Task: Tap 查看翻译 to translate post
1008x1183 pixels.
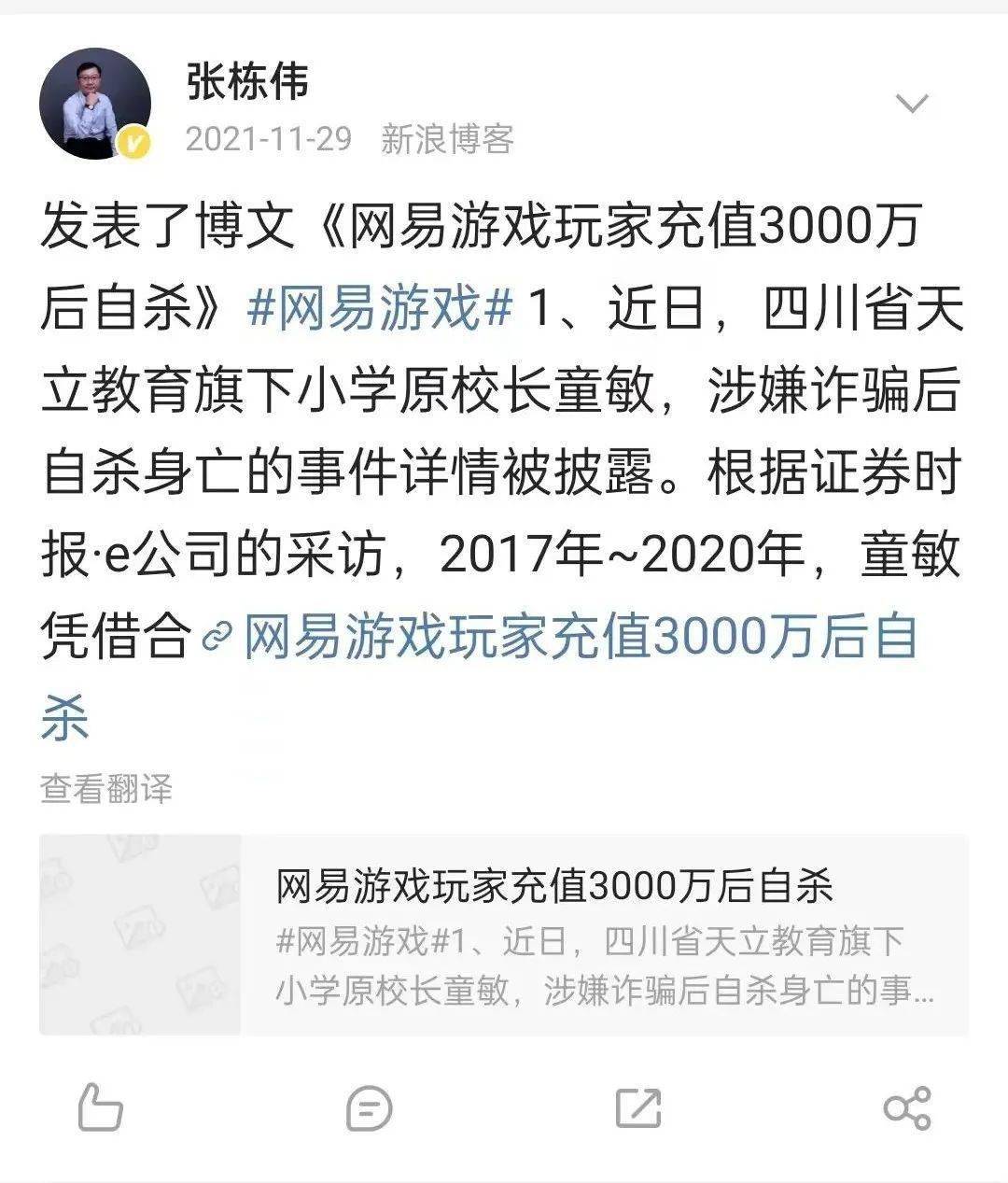Action: 106,789
